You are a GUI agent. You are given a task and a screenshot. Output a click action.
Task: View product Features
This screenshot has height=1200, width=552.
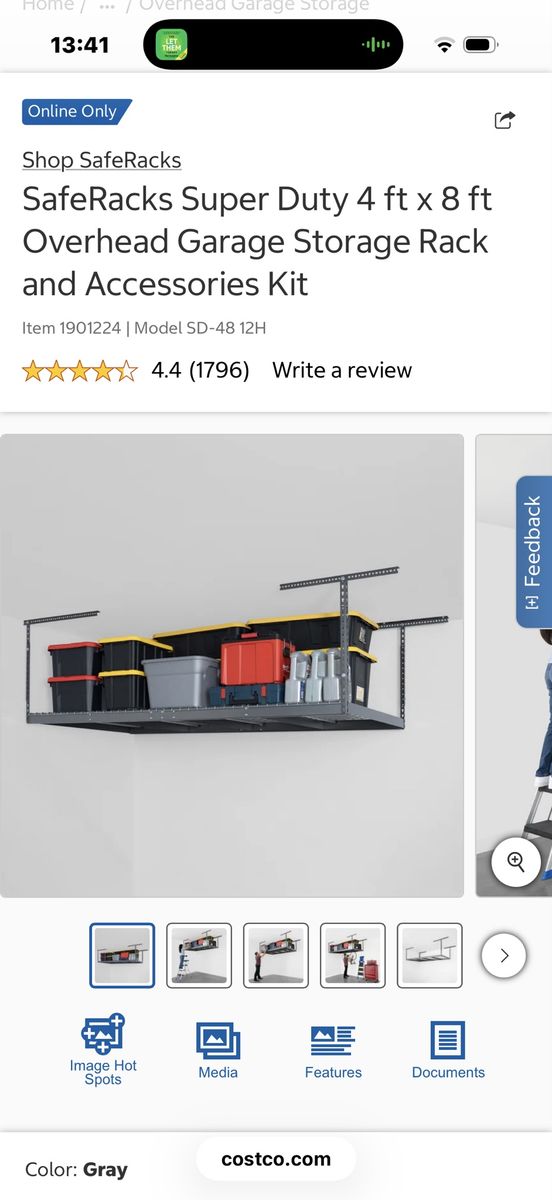point(333,1050)
